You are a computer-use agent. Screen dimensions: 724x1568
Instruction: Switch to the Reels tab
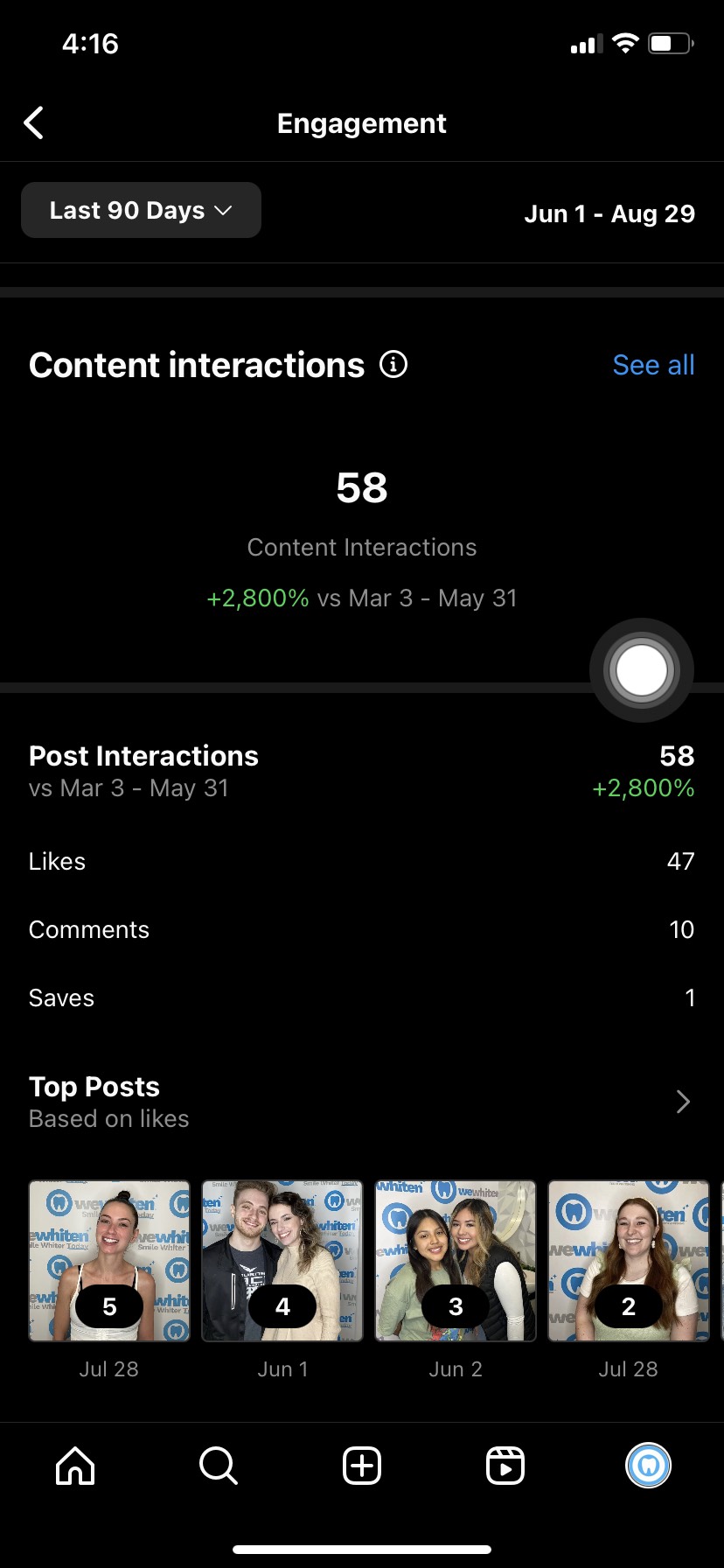[505, 1466]
